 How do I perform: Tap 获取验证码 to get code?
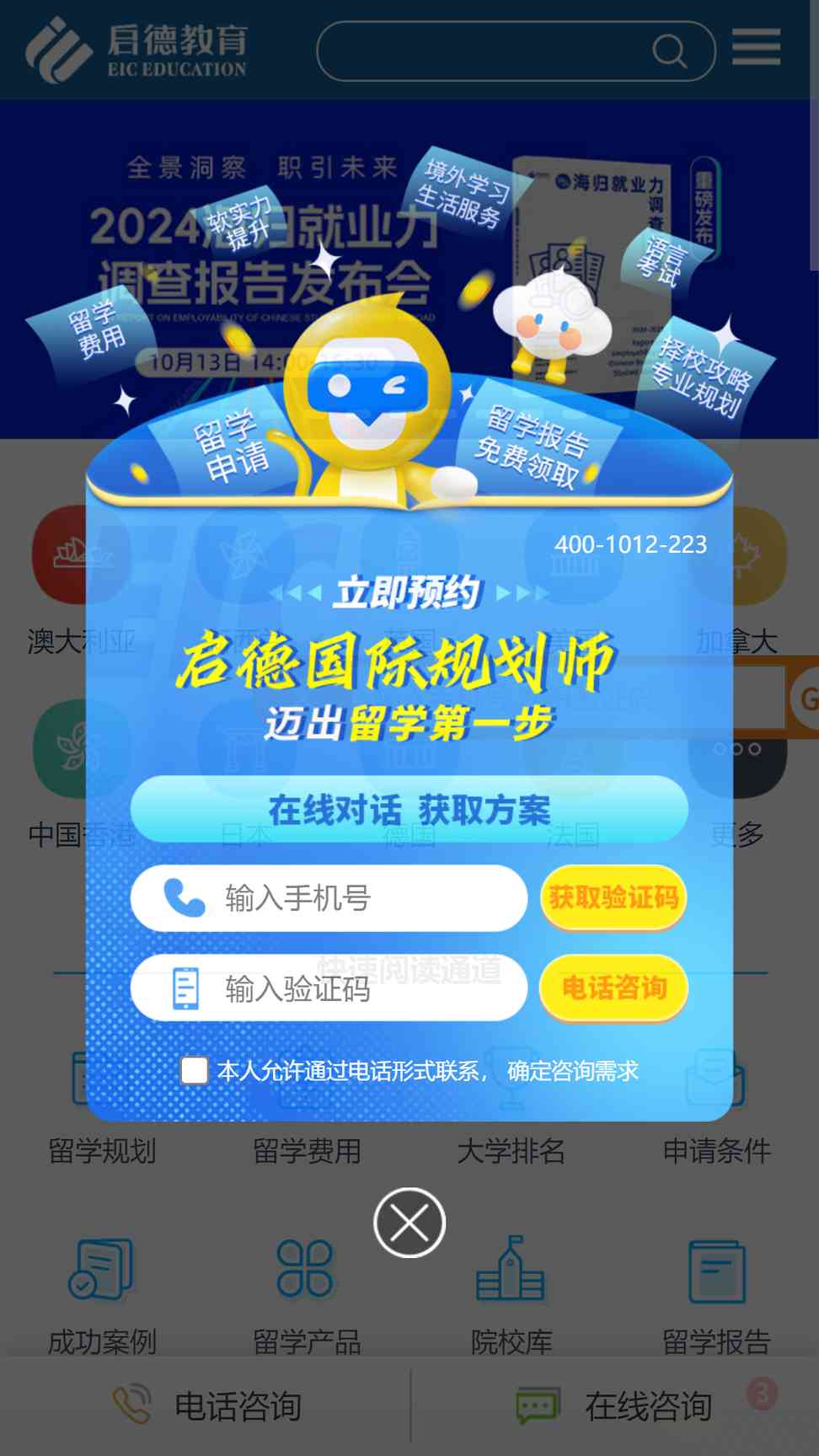point(613,898)
